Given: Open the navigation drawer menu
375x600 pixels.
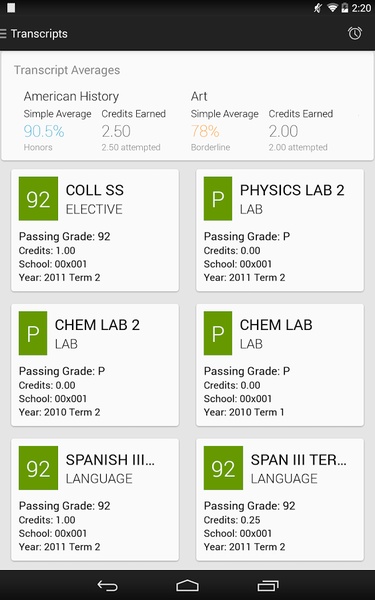Looking at the screenshot, I should [x=3, y=34].
